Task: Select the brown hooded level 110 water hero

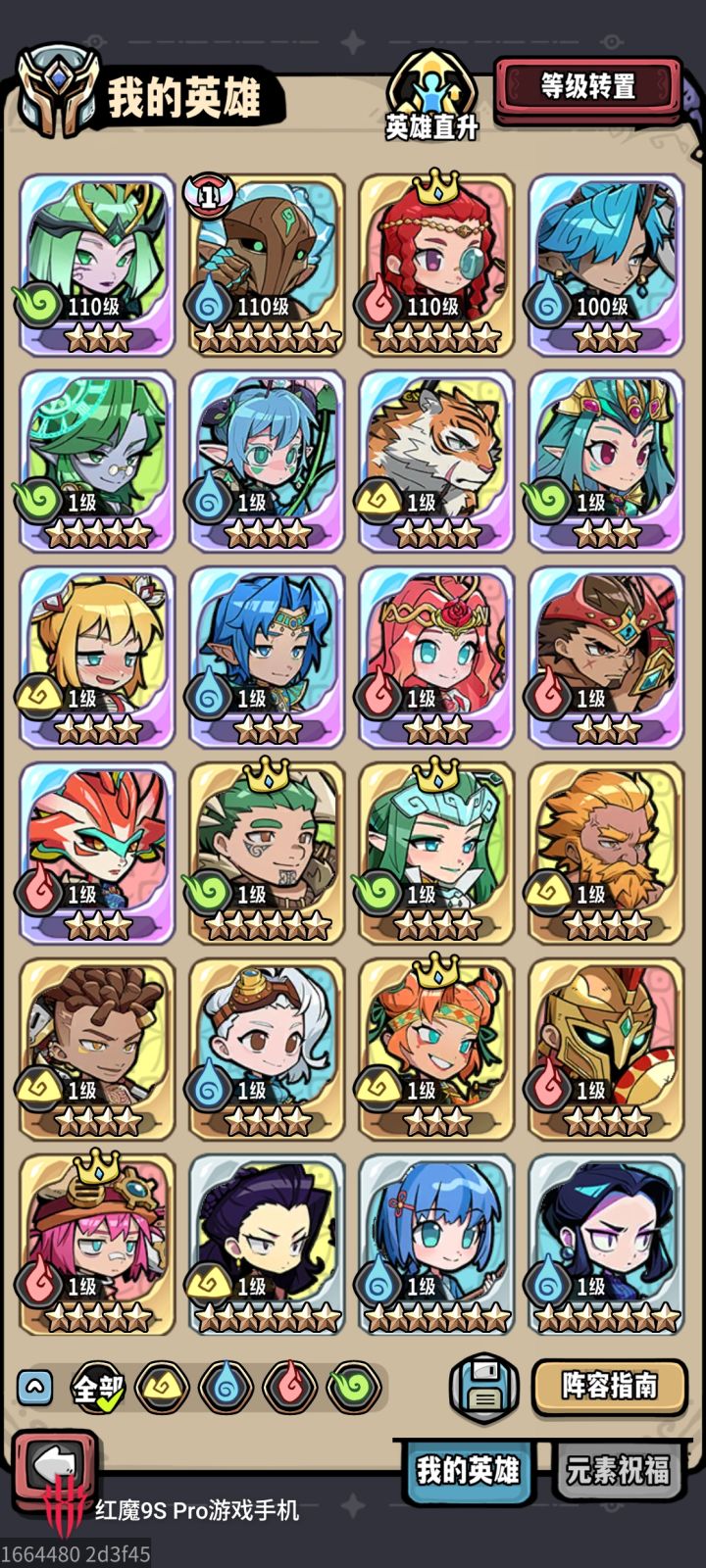Action: click(267, 265)
